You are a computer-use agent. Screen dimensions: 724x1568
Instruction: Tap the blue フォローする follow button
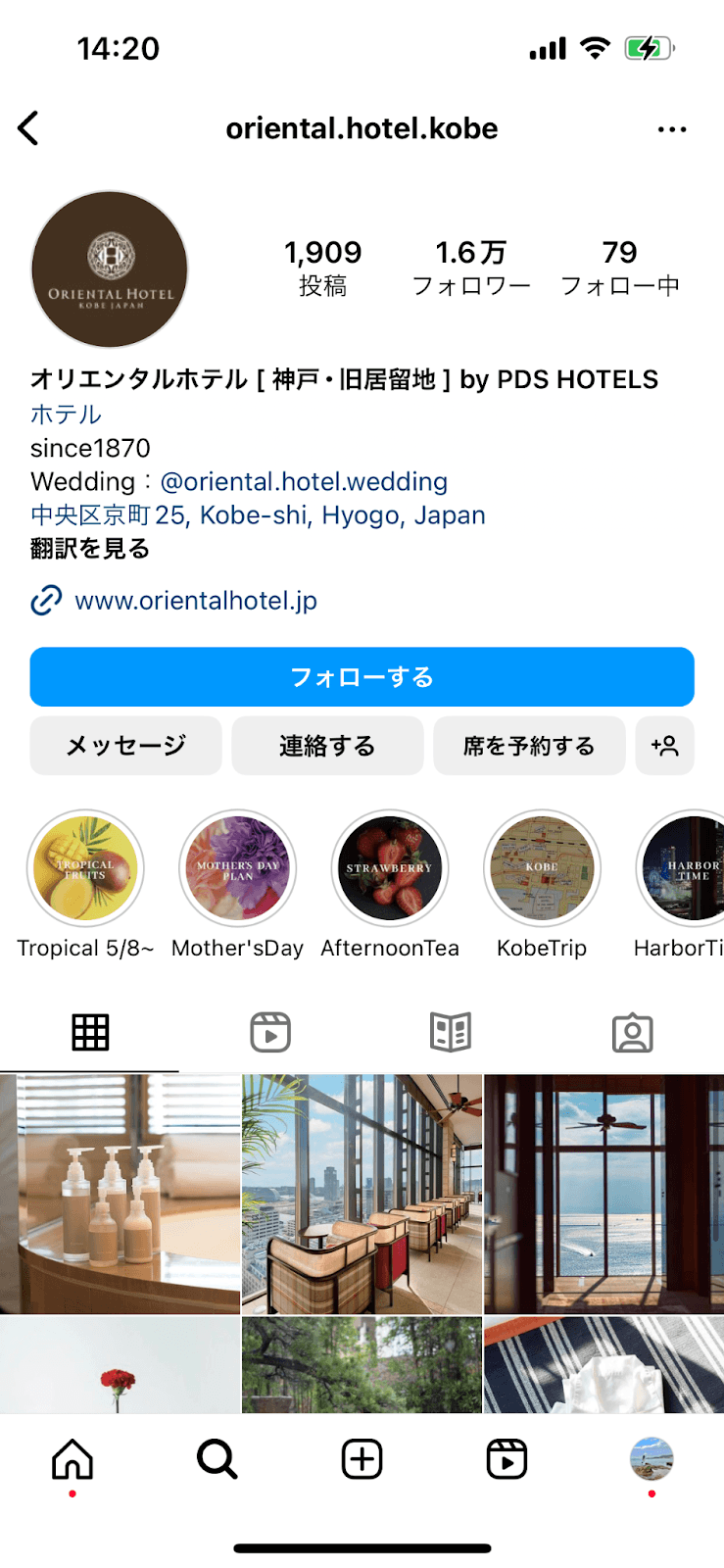tap(362, 677)
